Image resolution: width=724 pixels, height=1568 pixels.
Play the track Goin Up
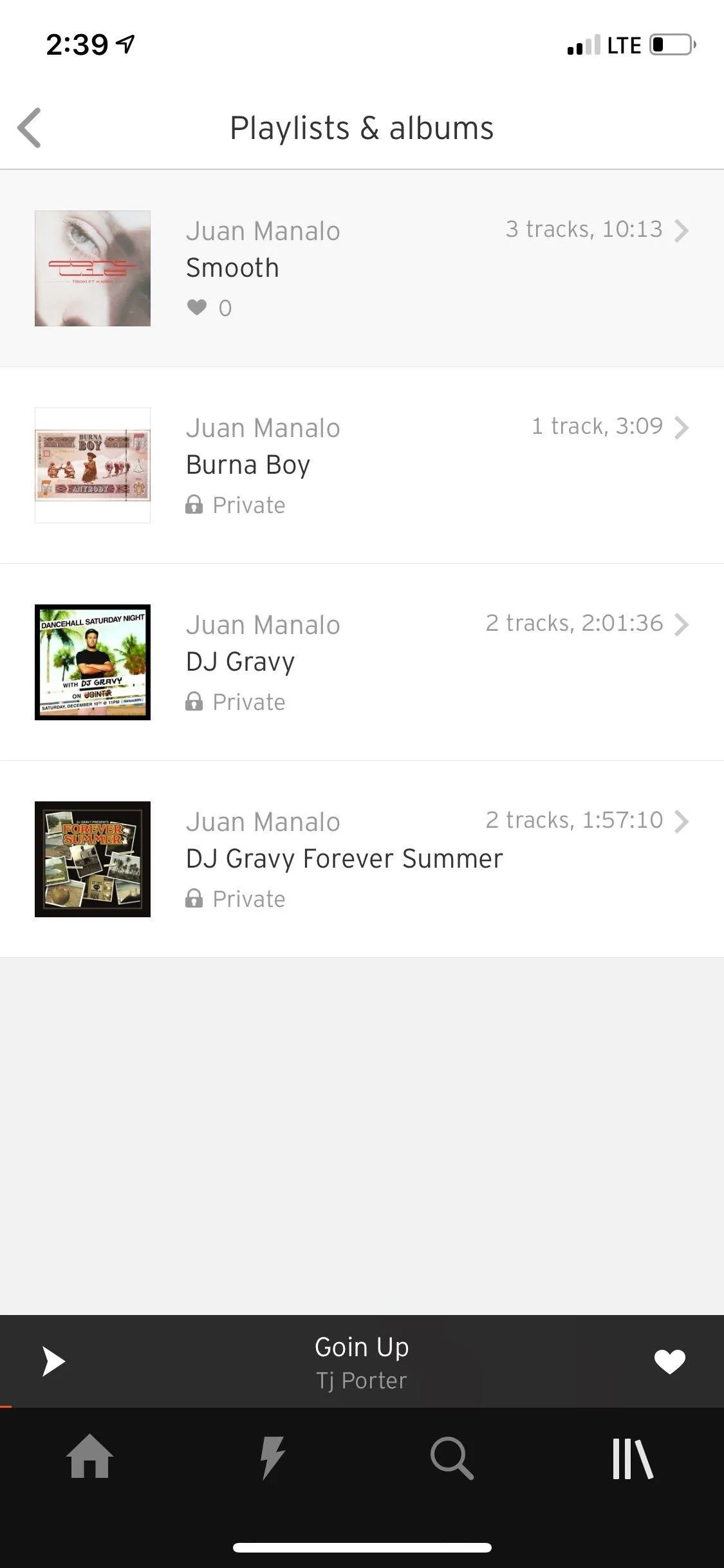pyautogui.click(x=53, y=1361)
